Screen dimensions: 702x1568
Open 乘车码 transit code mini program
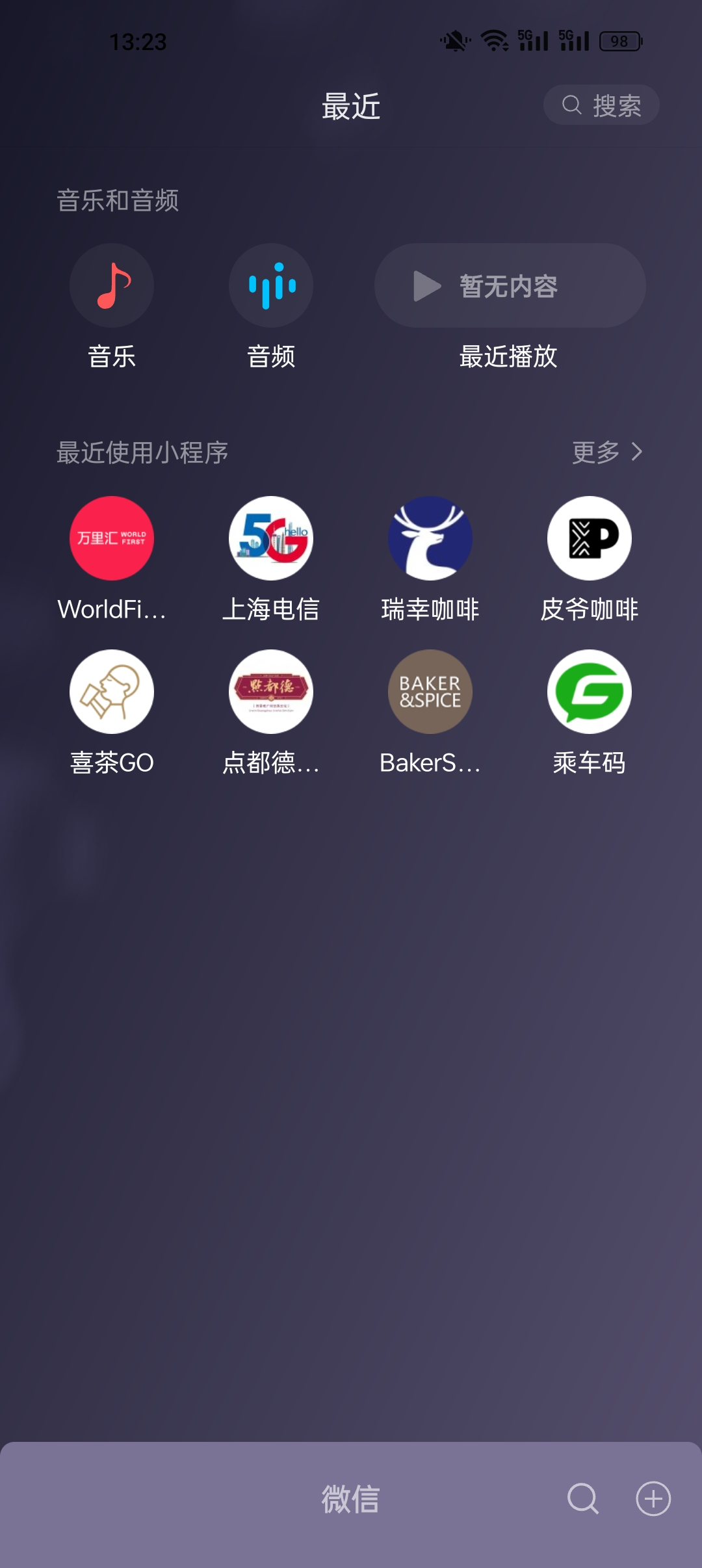[589, 692]
